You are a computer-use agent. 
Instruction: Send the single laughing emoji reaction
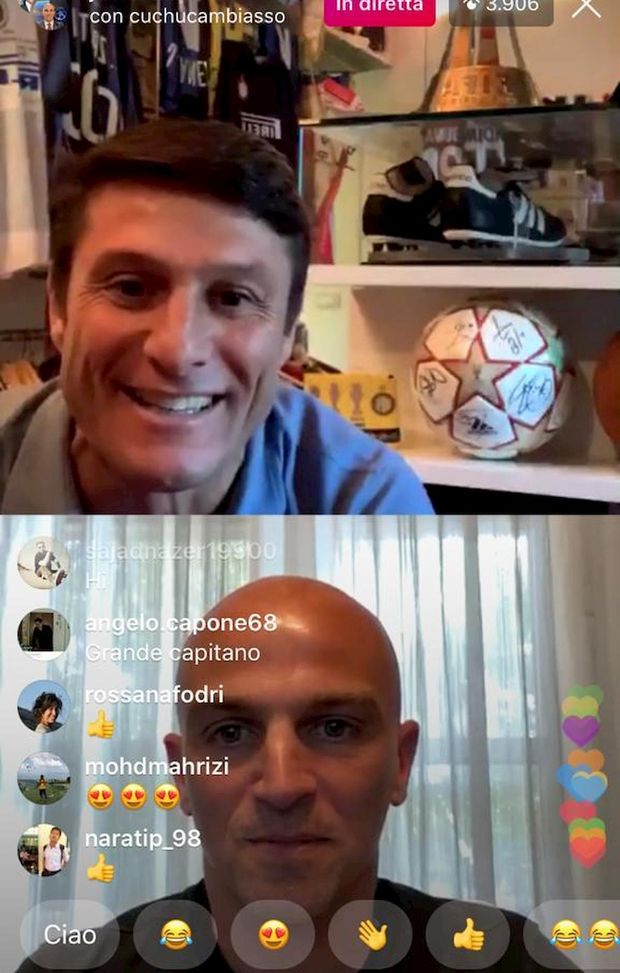coord(176,935)
